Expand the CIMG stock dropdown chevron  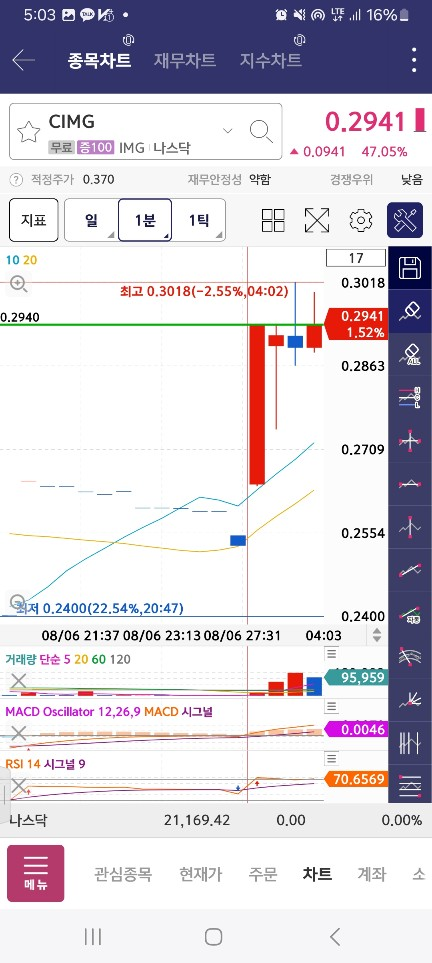pos(227,130)
